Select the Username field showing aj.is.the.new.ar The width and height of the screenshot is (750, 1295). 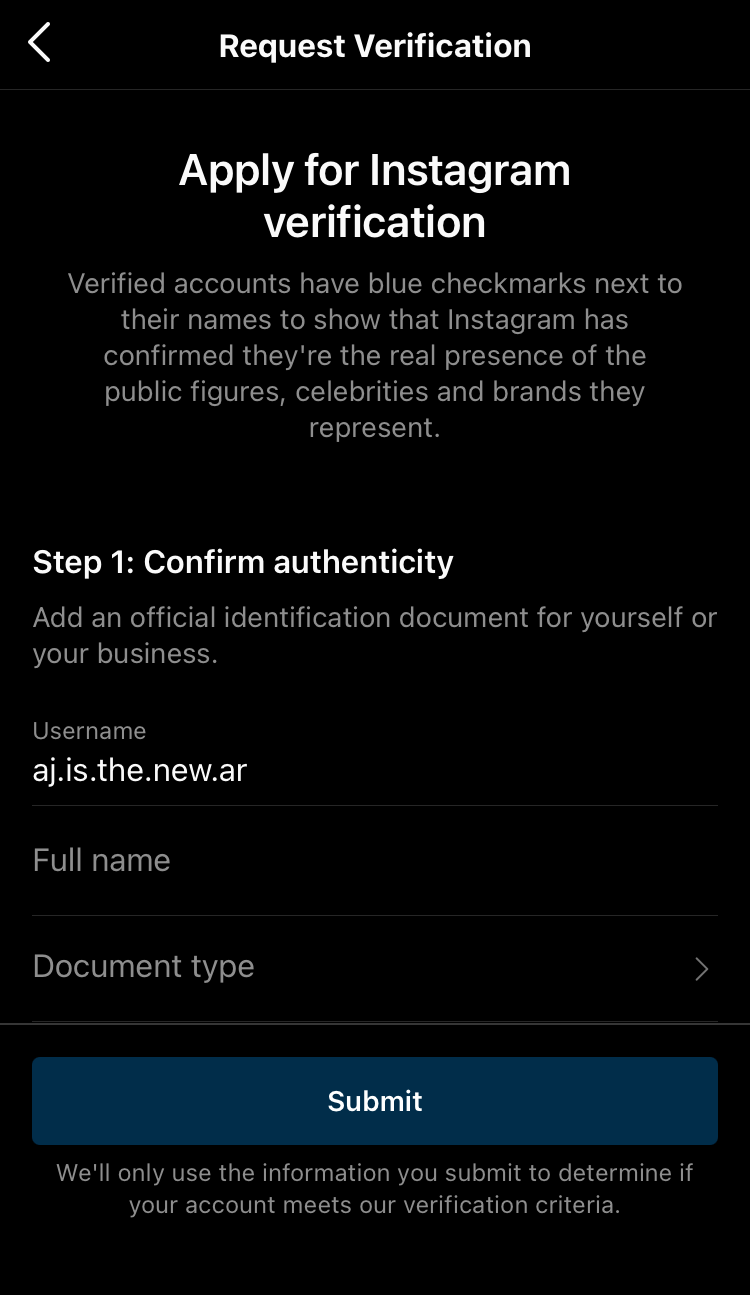point(375,771)
